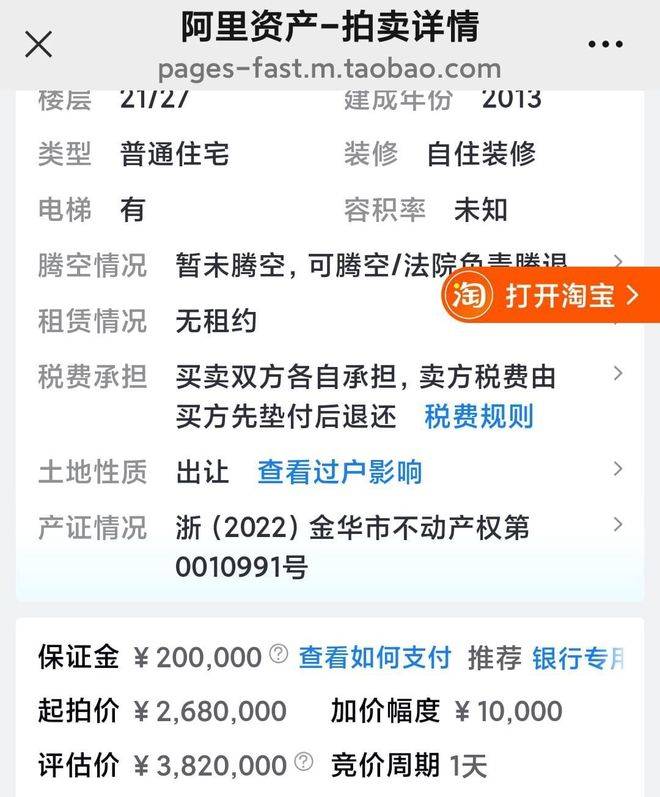Open the three-dot overflow menu

point(606,44)
